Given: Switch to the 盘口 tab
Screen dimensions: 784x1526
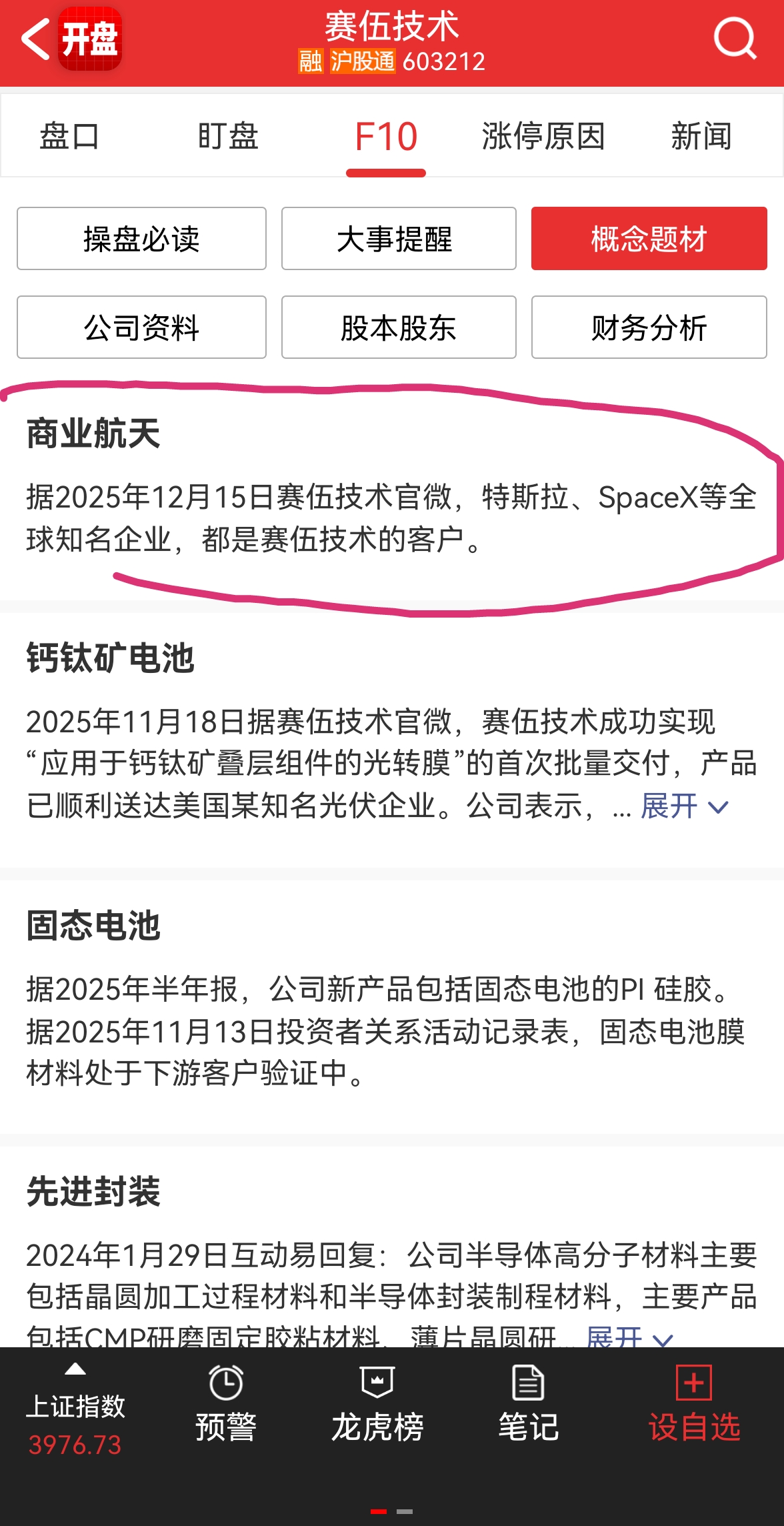Looking at the screenshot, I should click(x=69, y=137).
